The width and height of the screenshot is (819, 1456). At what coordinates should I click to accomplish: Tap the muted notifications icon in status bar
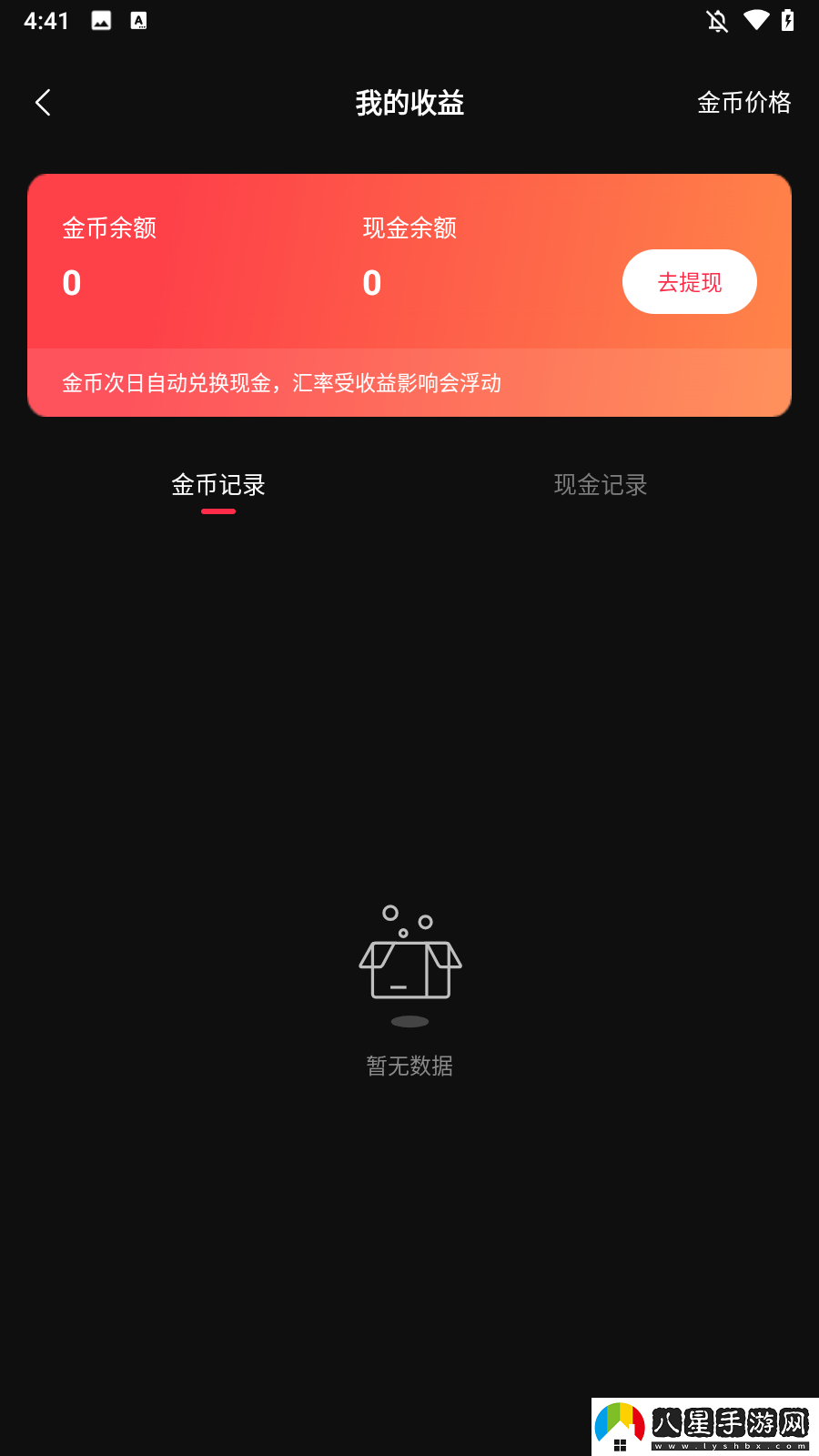tap(716, 20)
